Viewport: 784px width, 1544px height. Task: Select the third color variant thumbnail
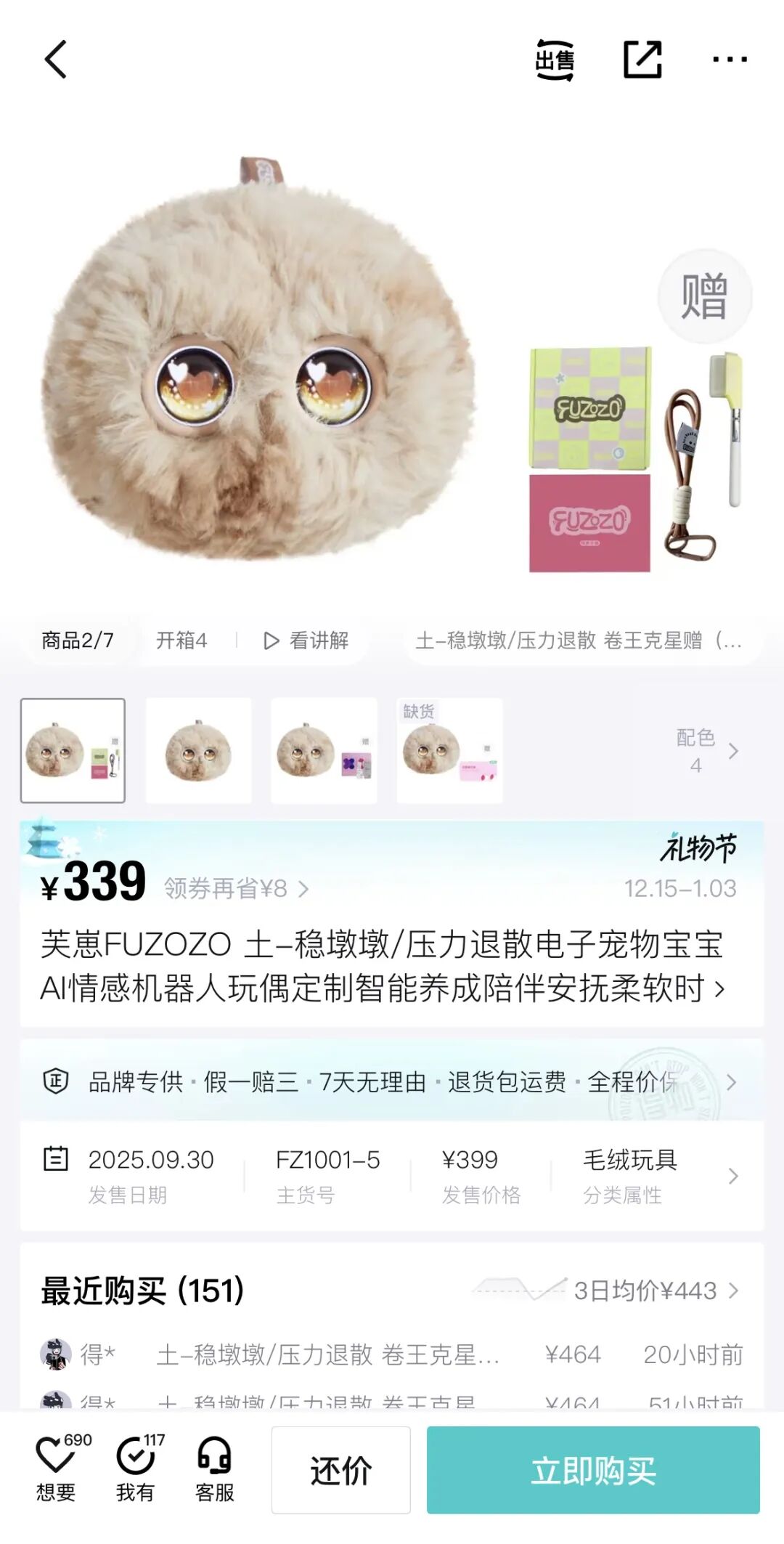pos(324,751)
